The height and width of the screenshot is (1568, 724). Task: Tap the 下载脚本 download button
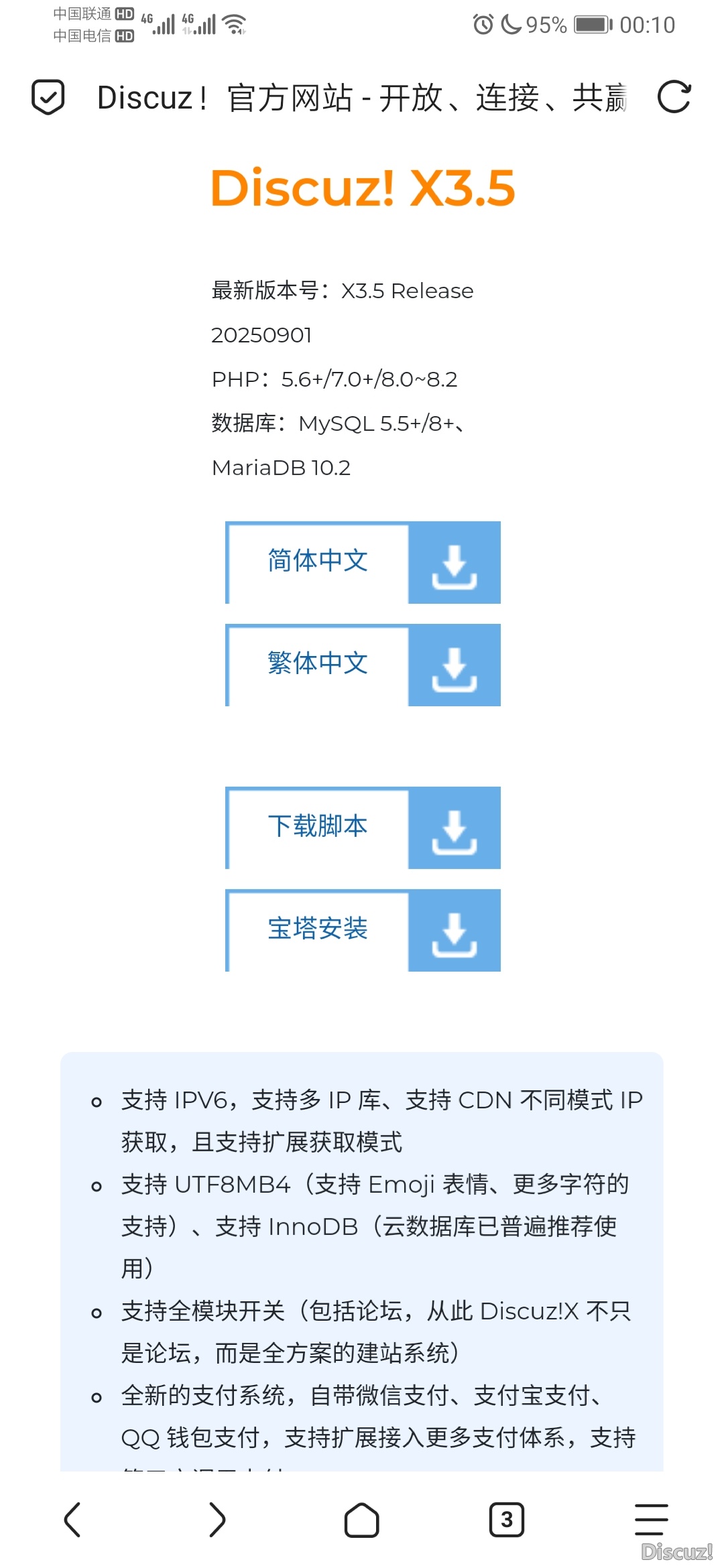click(363, 828)
